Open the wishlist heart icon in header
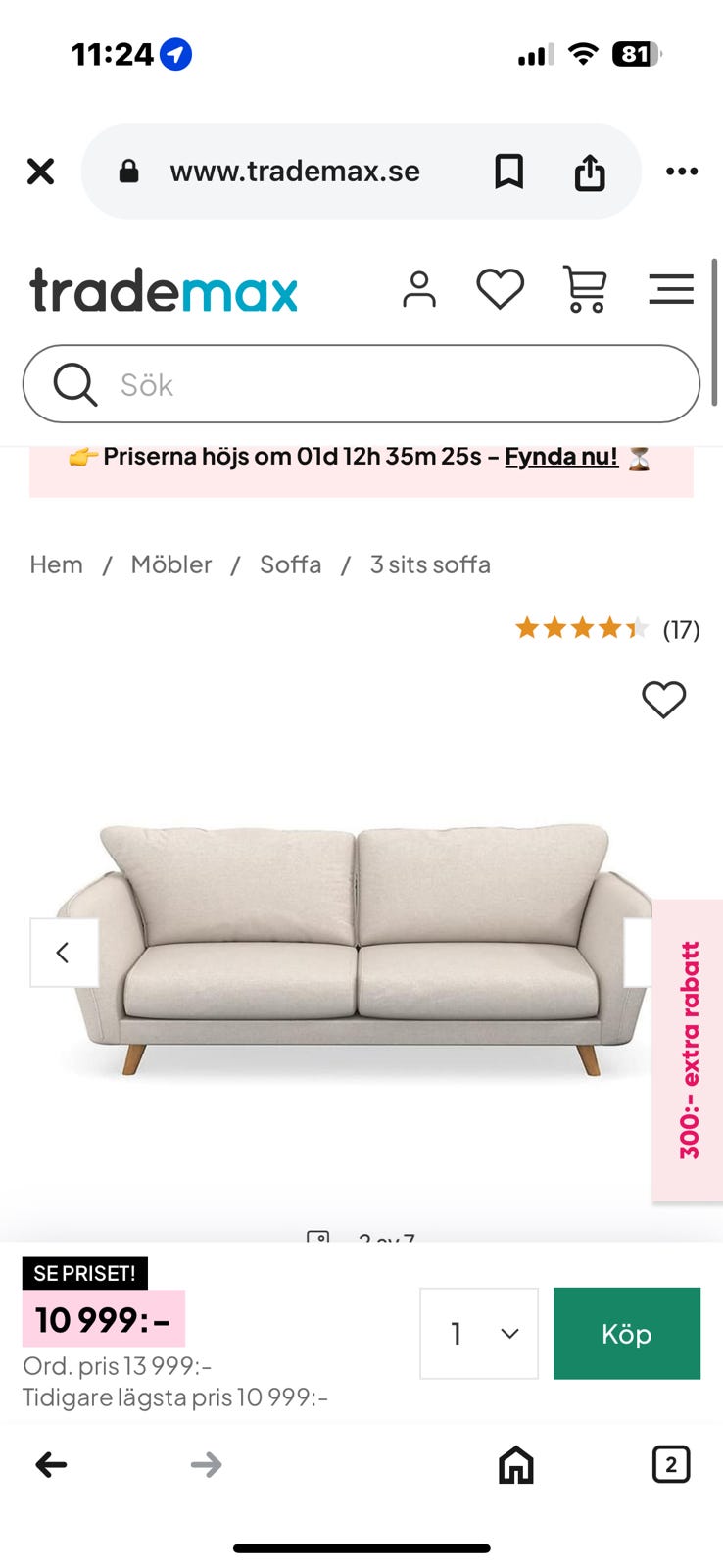Image resolution: width=723 pixels, height=1568 pixels. (x=501, y=289)
